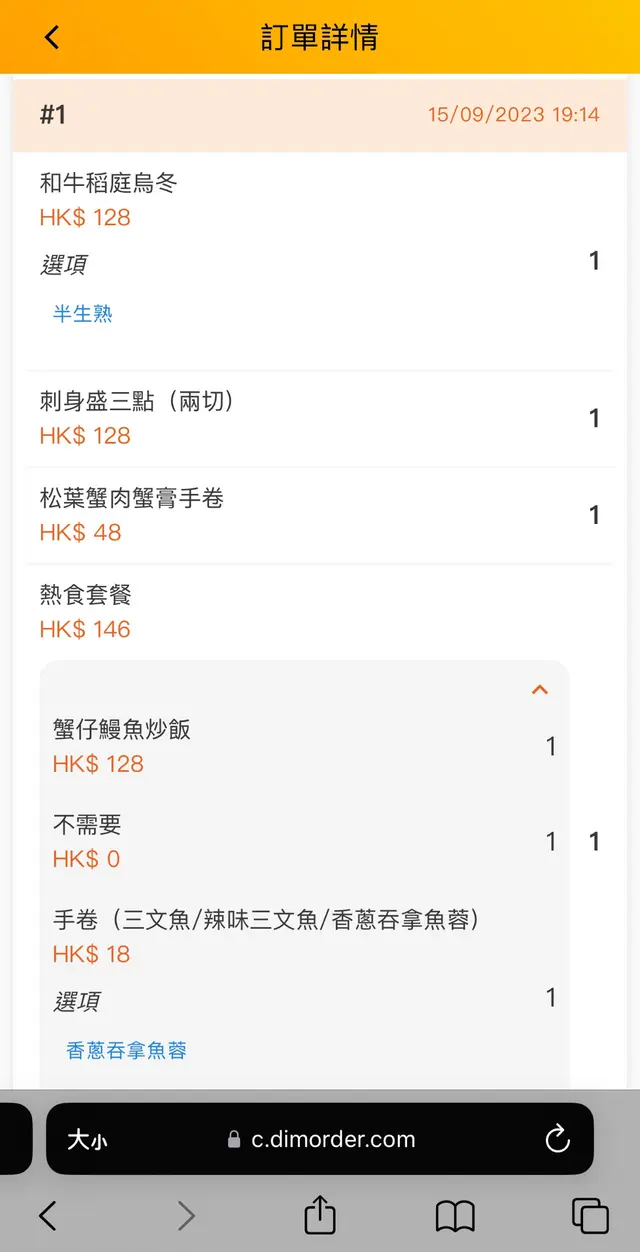Image resolution: width=640 pixels, height=1252 pixels.
Task: Open the Safari share sheet
Action: (x=319, y=1216)
